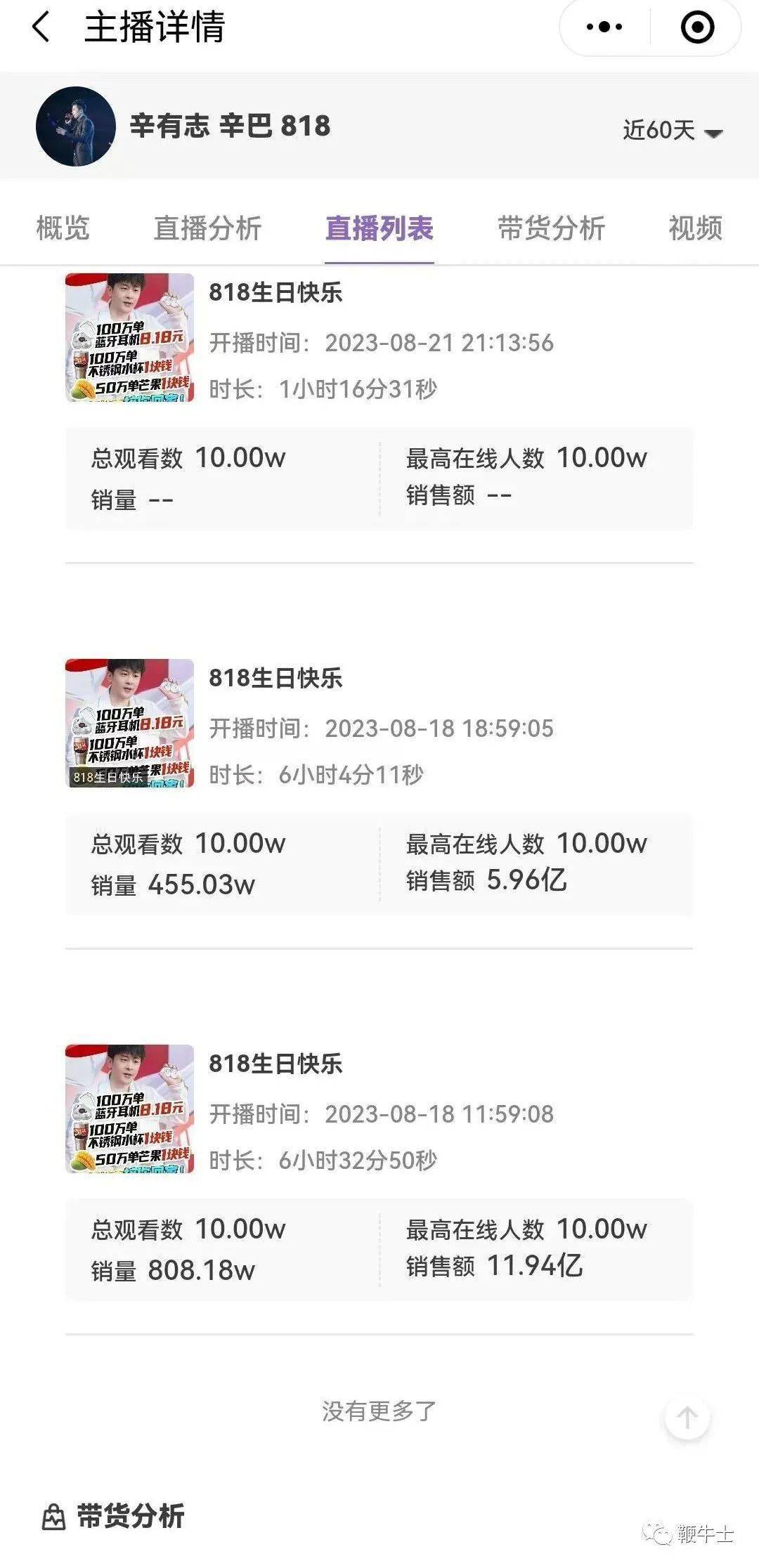Tap the back-to-top arrow button
The height and width of the screenshot is (1568, 759).
tap(687, 1418)
